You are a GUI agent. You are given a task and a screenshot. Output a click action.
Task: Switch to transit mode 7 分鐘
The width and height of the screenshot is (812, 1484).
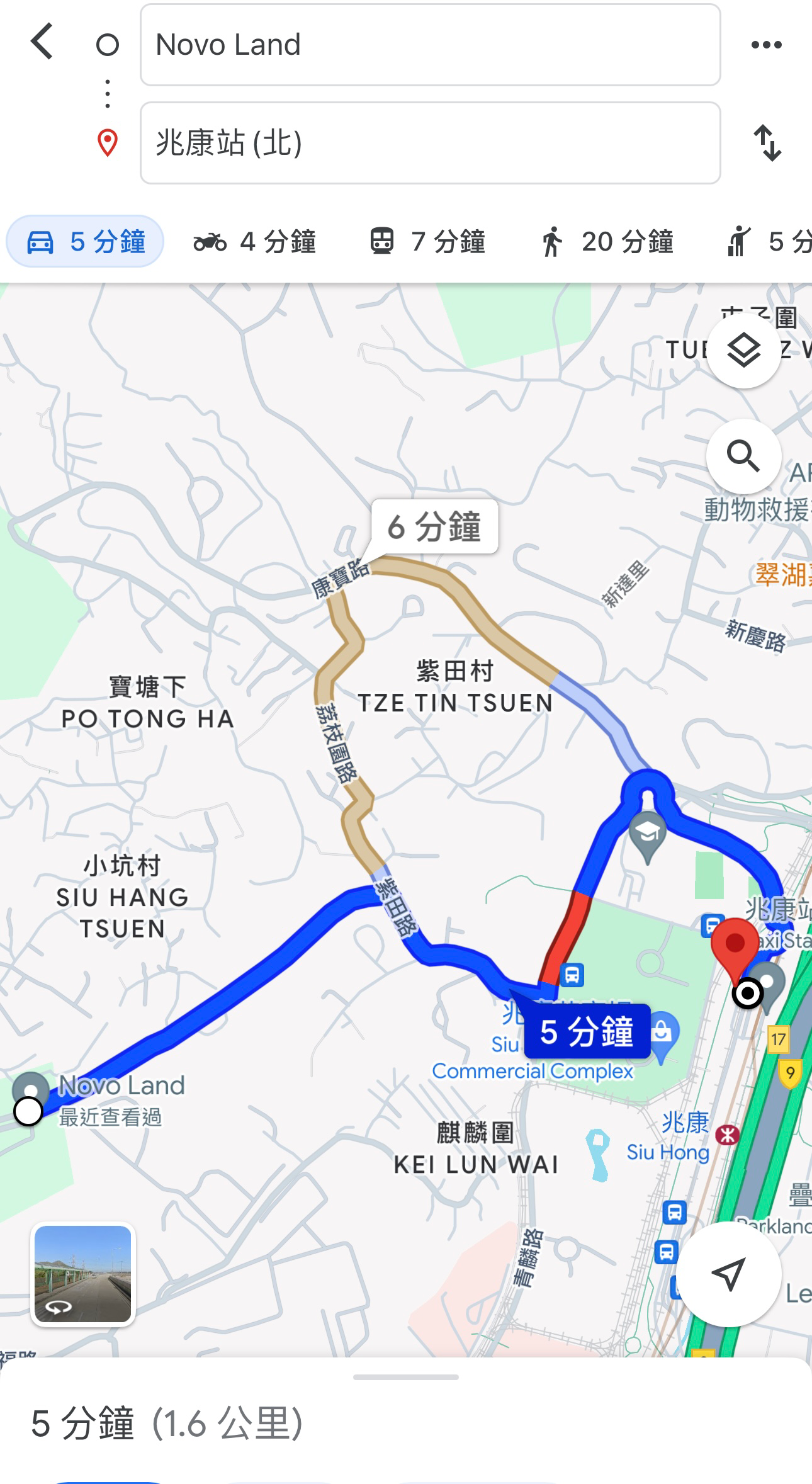pos(427,242)
